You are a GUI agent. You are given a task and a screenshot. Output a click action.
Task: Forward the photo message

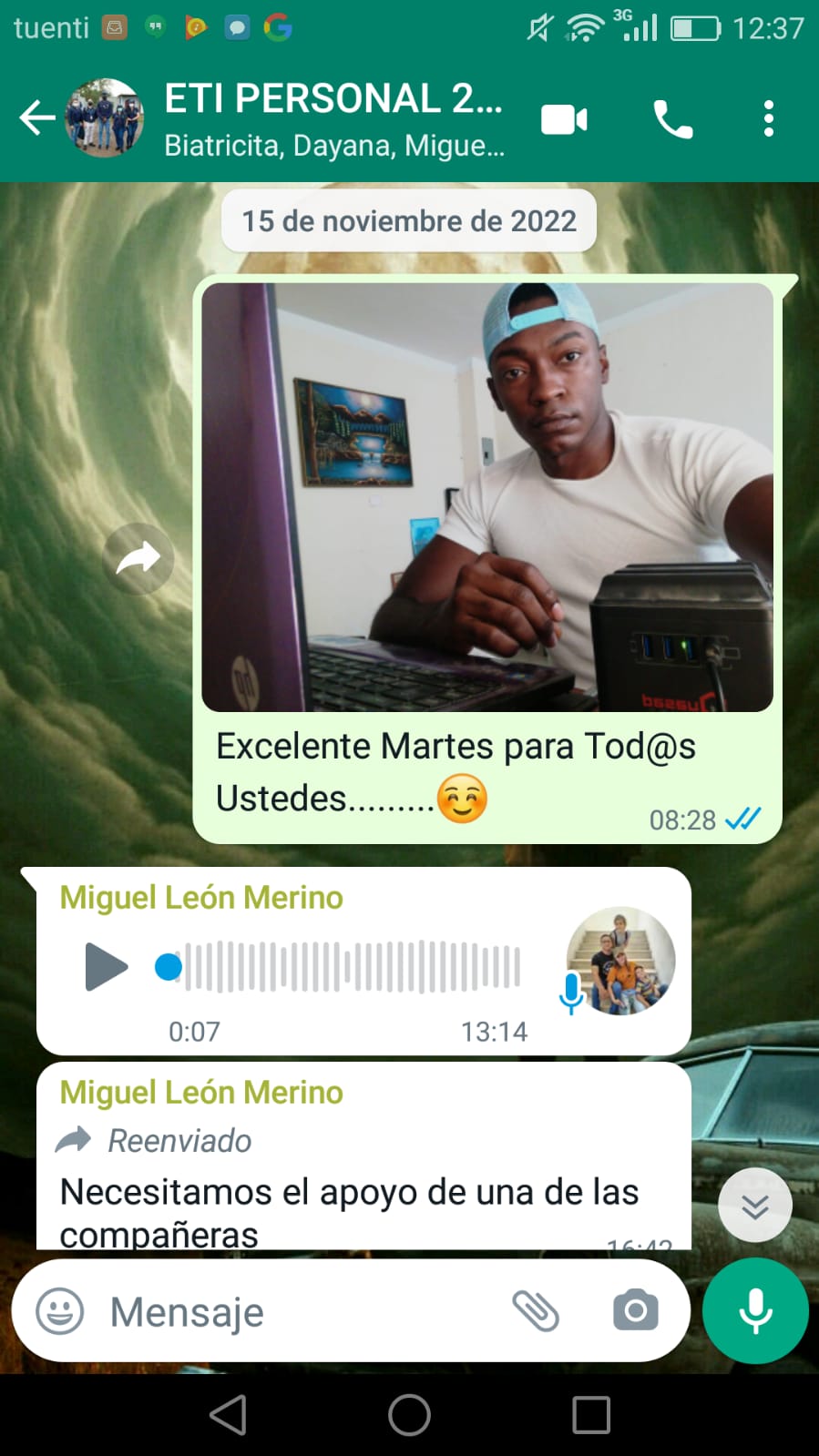[138, 558]
